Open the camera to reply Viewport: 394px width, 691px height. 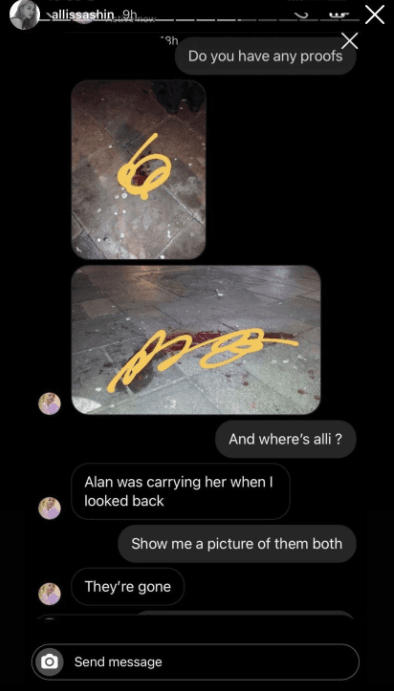(x=50, y=661)
